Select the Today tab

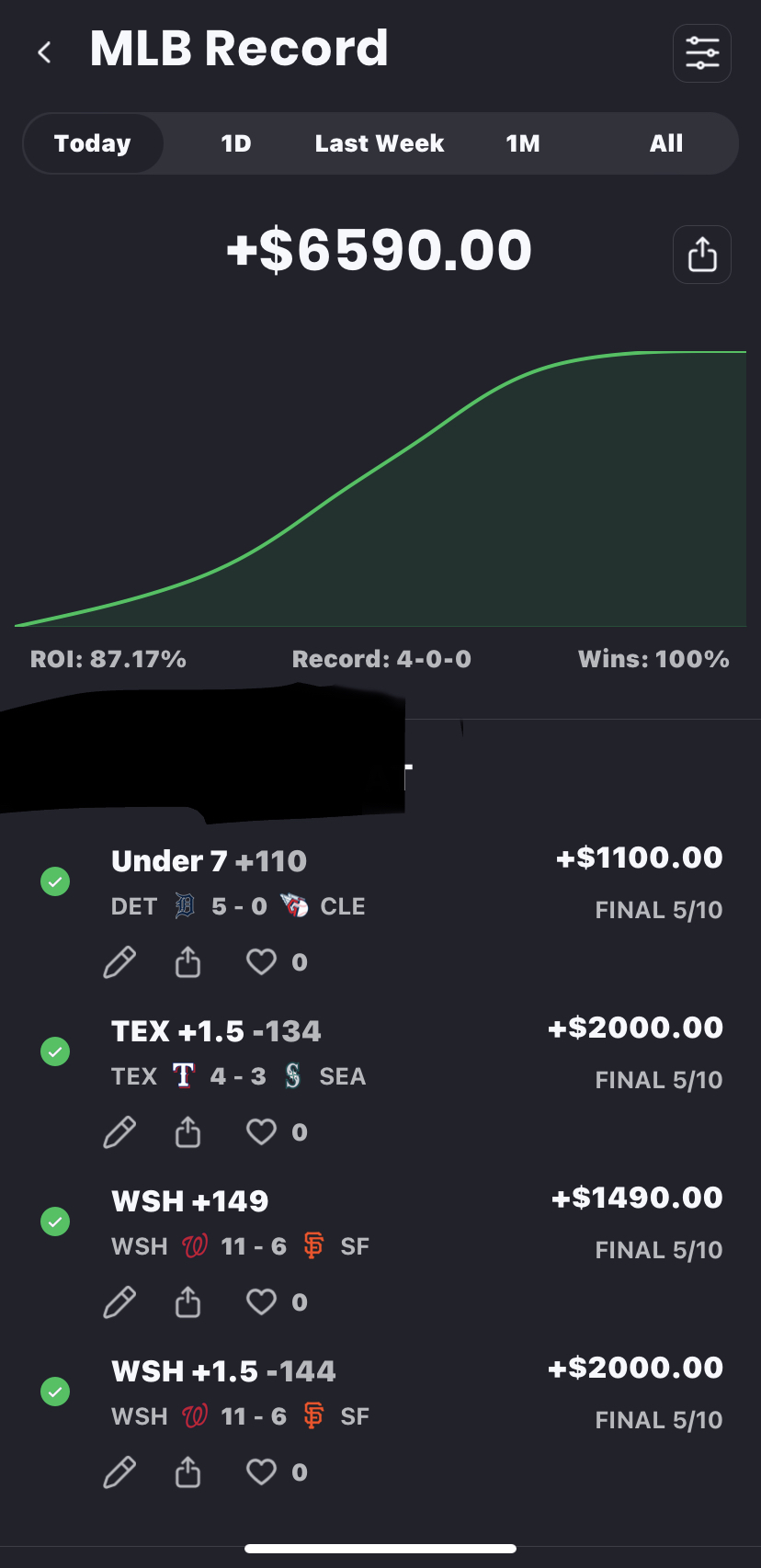coord(93,143)
